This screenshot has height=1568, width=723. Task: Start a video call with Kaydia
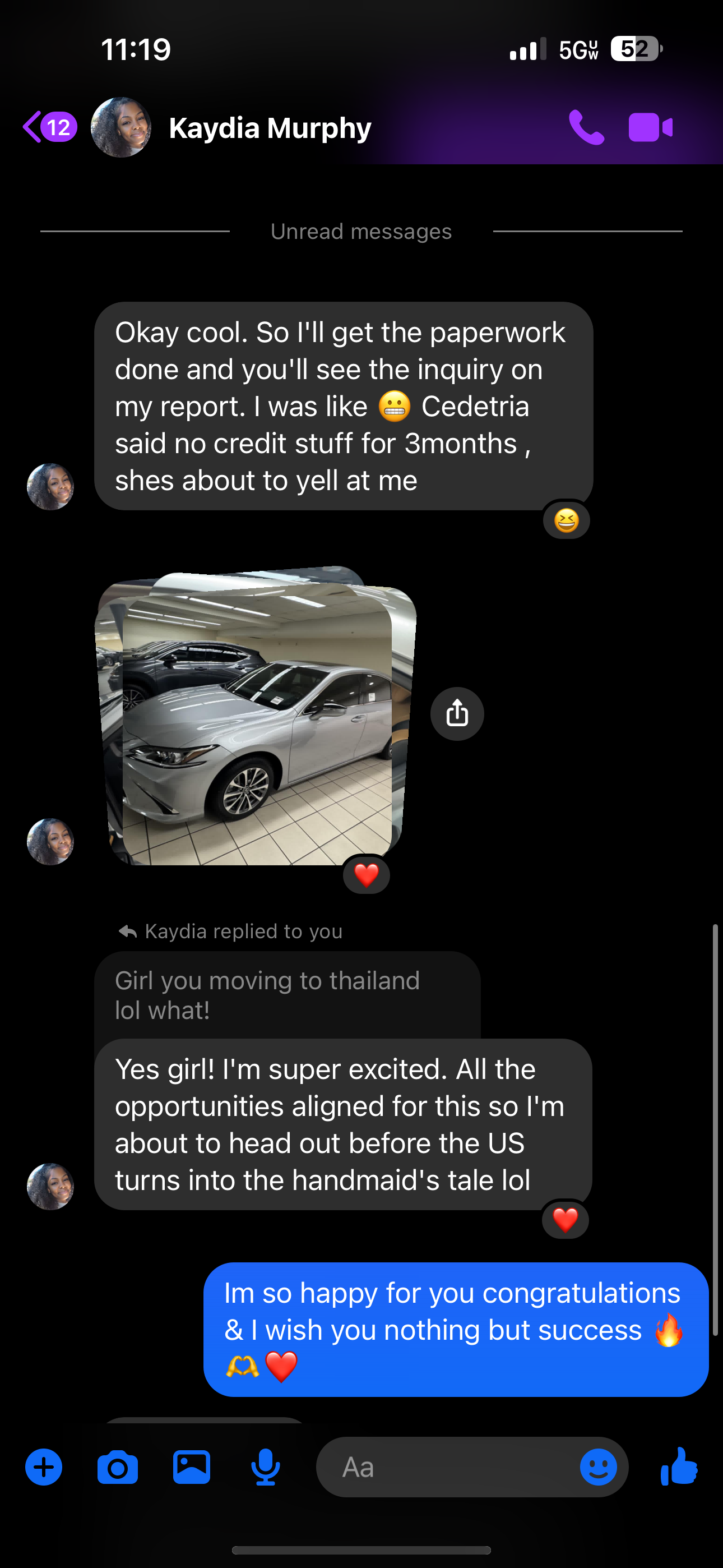click(650, 127)
